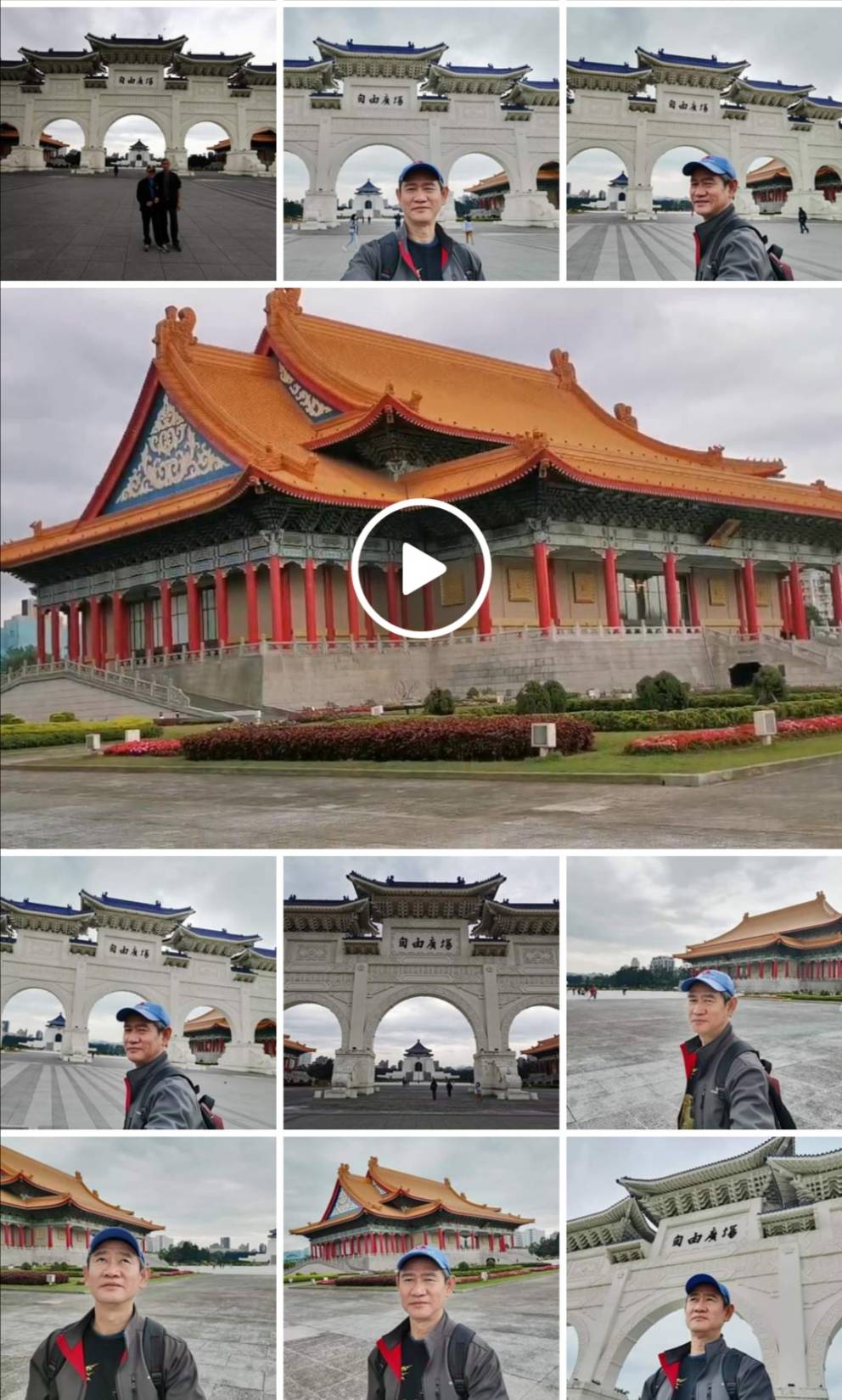Open the photo of two people standing before the gate
The image size is (842, 1400).
tap(138, 144)
